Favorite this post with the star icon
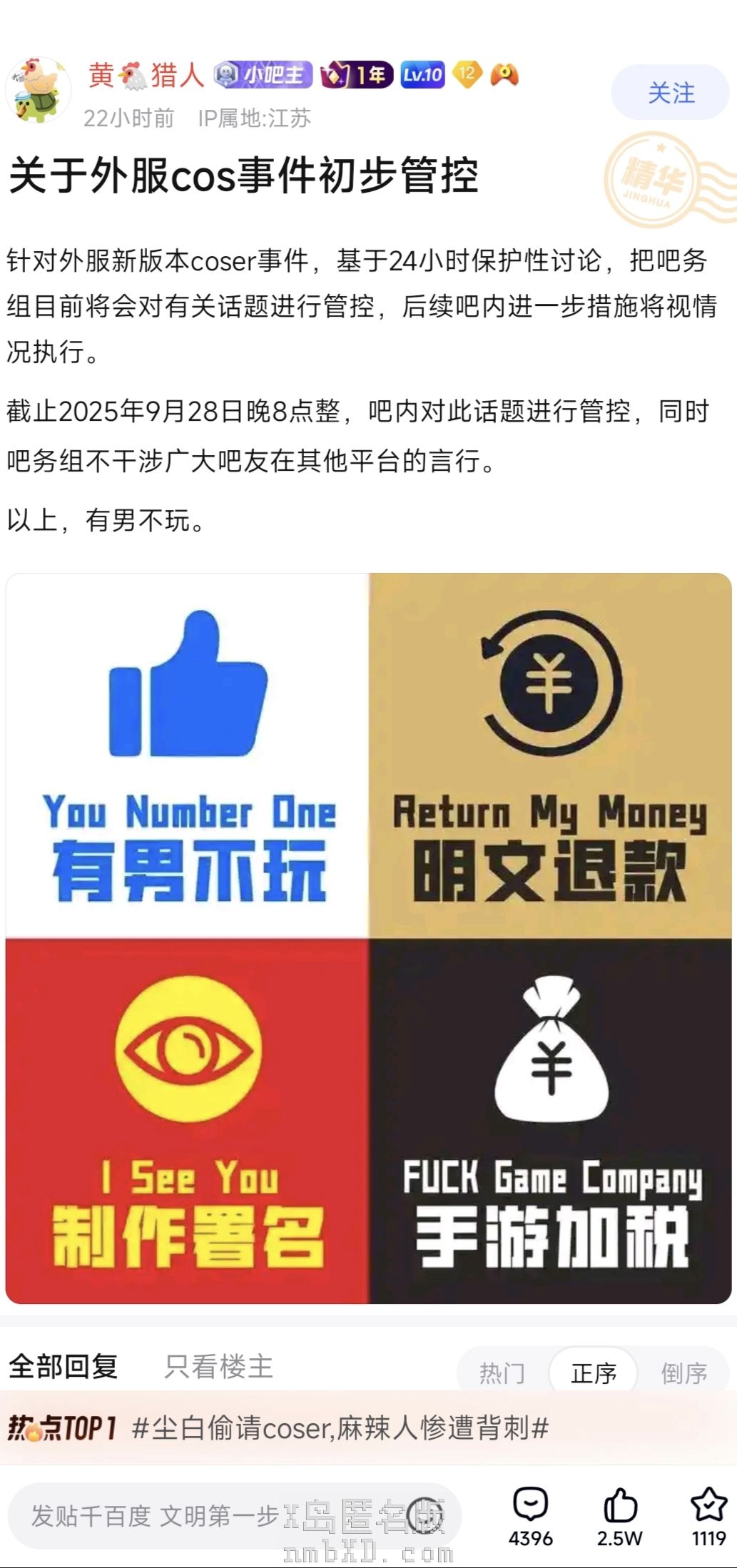Screen dimensions: 737x1568 pyautogui.click(x=708, y=1514)
